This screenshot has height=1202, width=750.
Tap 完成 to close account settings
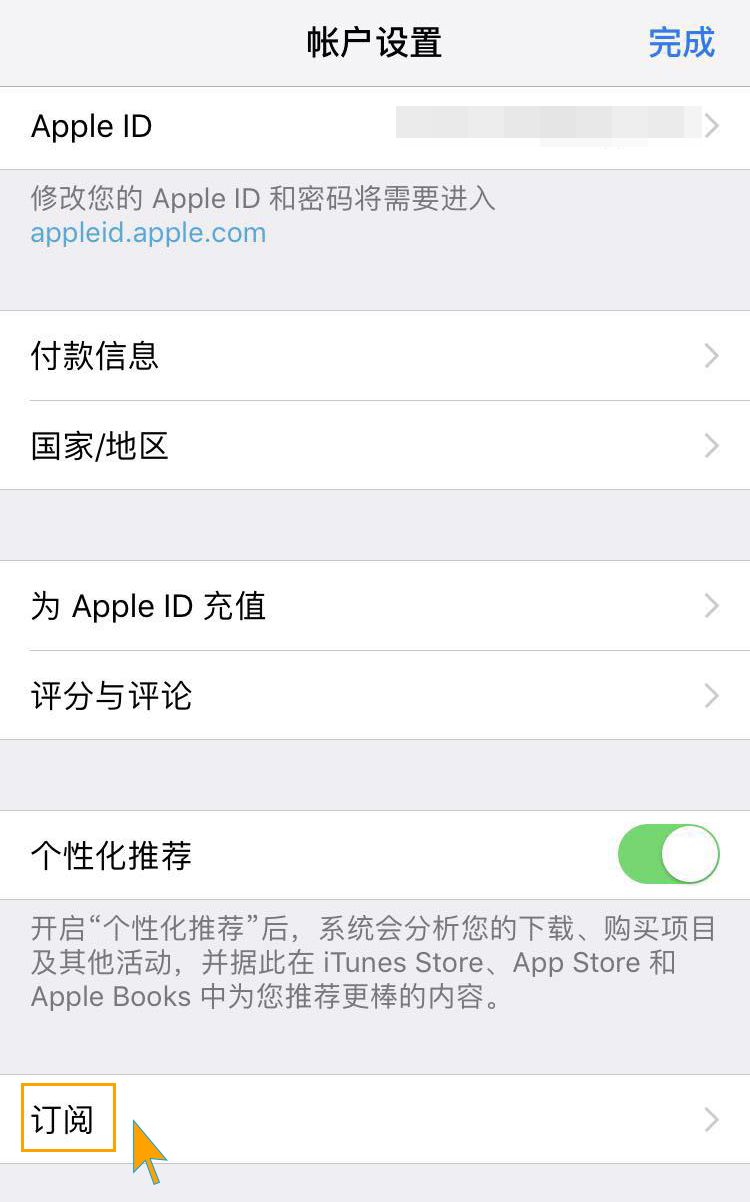coord(681,43)
